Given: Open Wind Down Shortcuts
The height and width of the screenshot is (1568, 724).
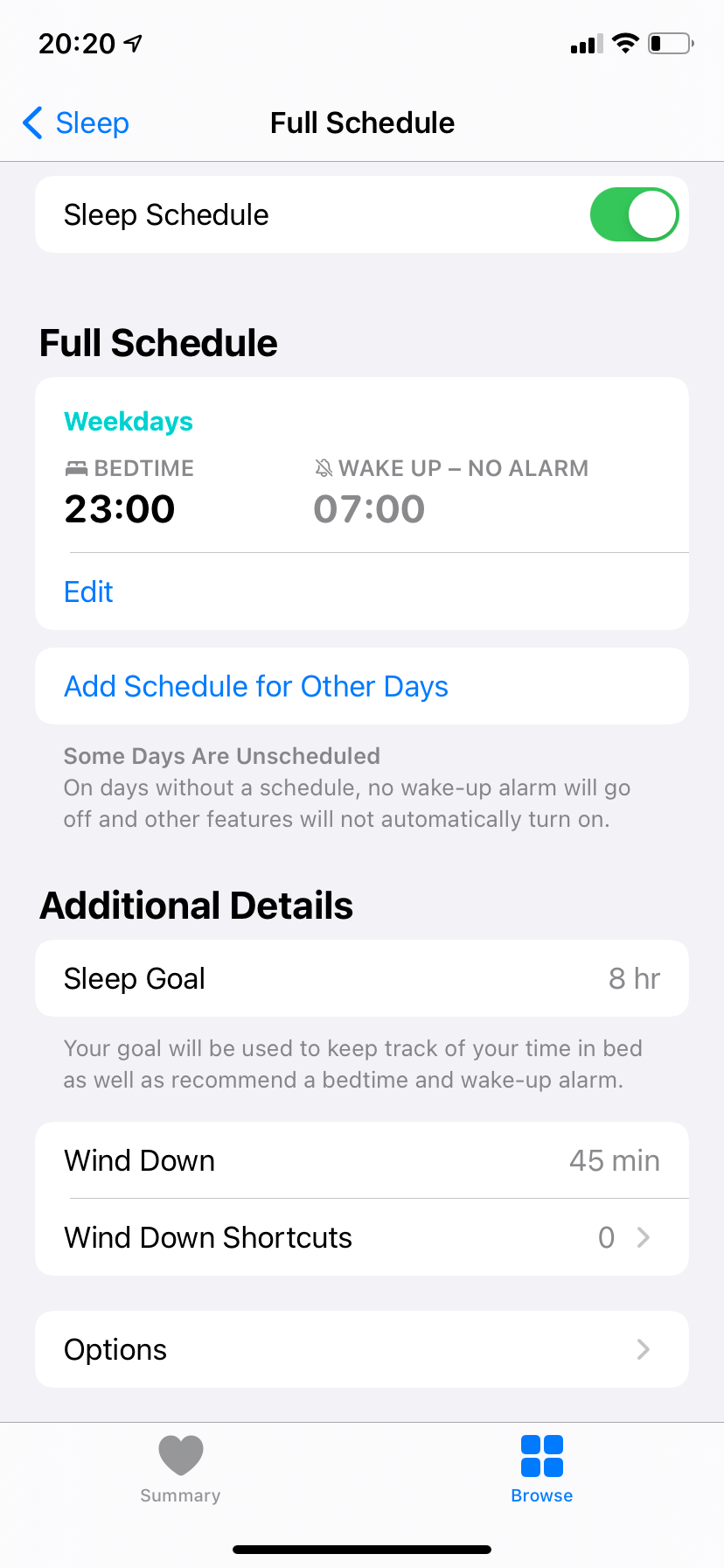Looking at the screenshot, I should pyautogui.click(x=362, y=1237).
